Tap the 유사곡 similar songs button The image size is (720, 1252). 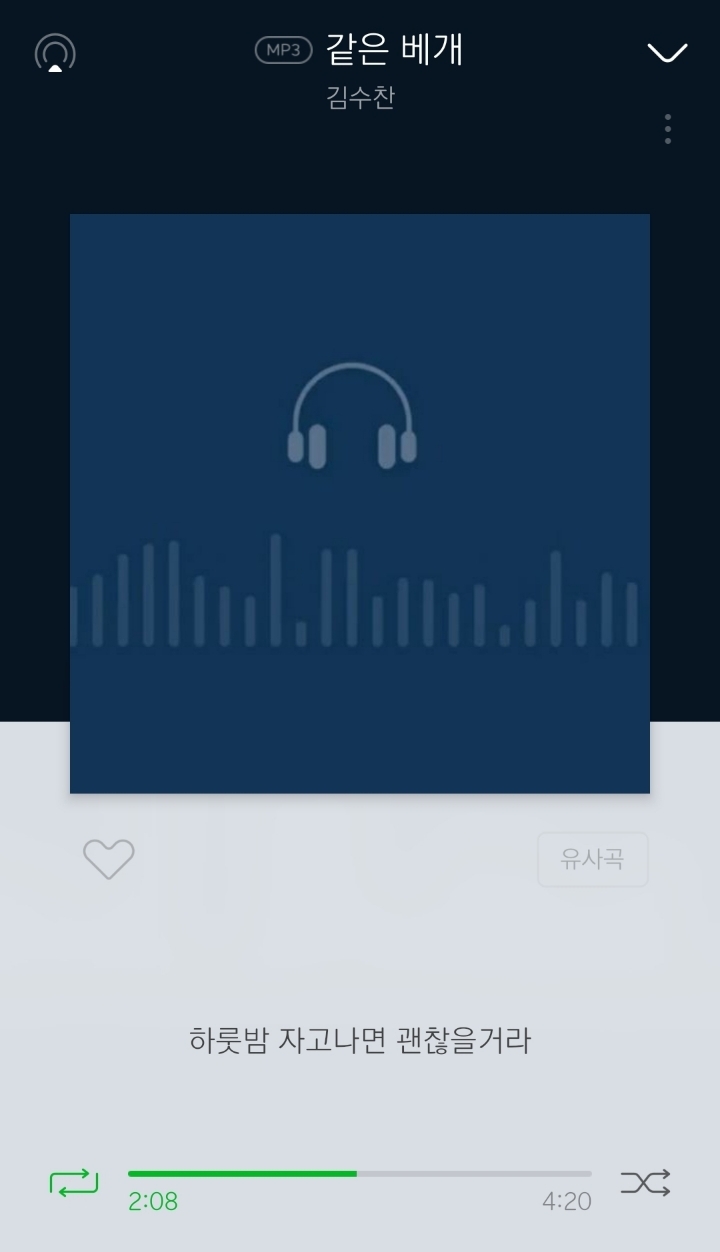click(x=593, y=859)
